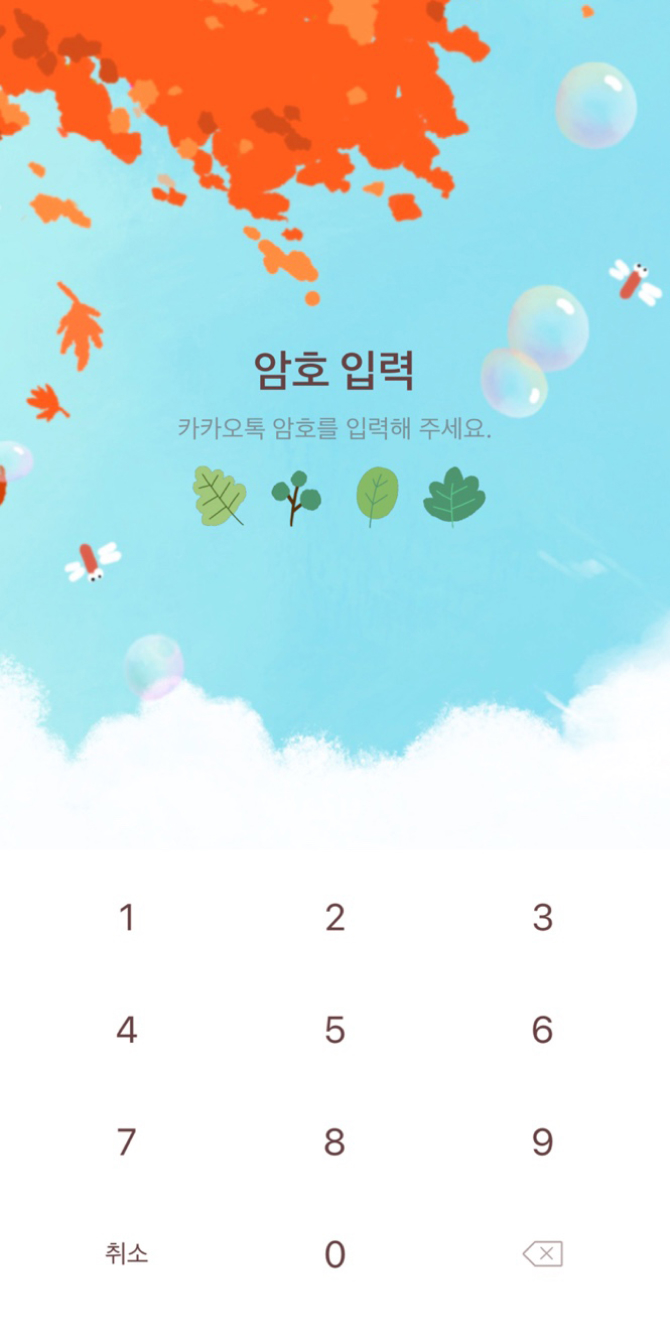Tap the 5 key
Image resolution: width=670 pixels, height=1330 pixels.
tap(335, 1030)
